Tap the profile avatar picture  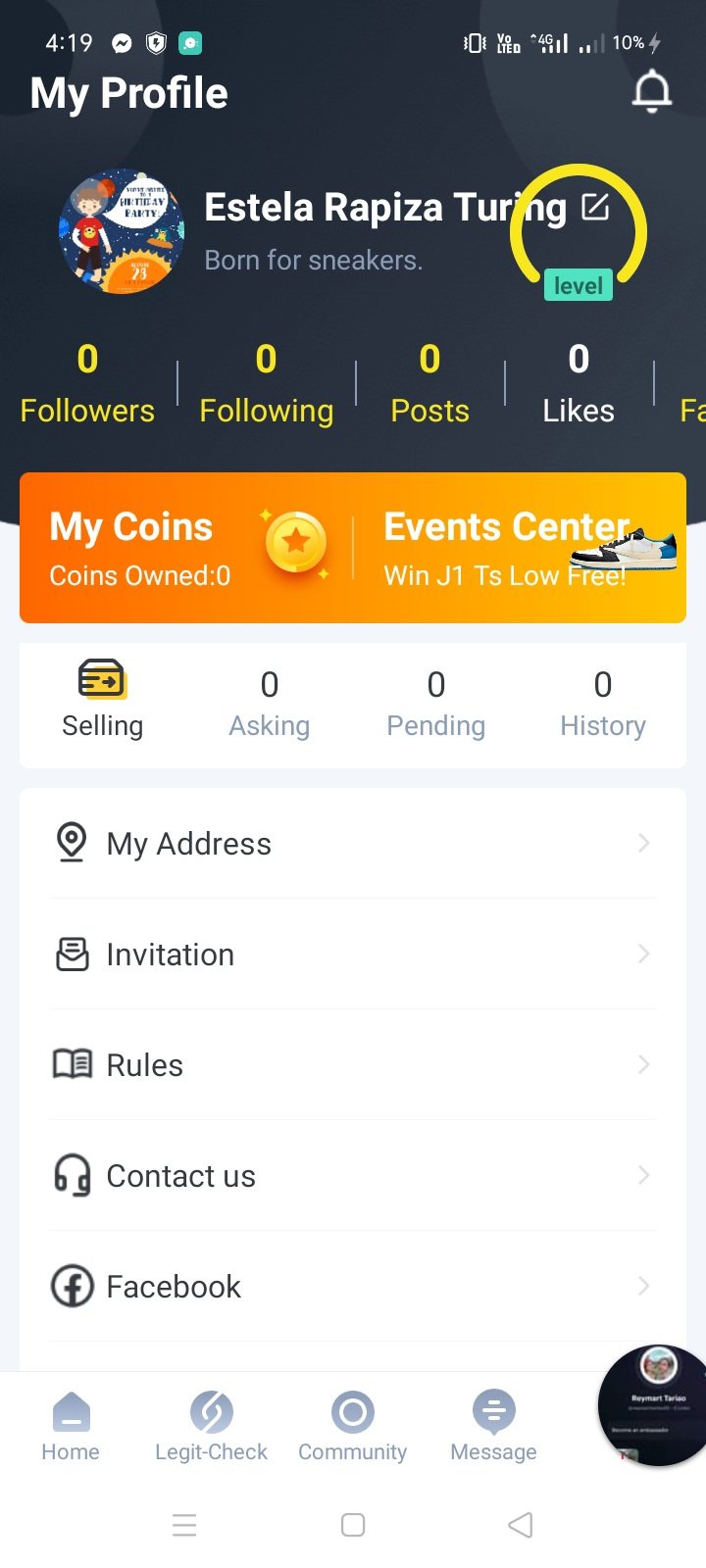pyautogui.click(x=122, y=231)
